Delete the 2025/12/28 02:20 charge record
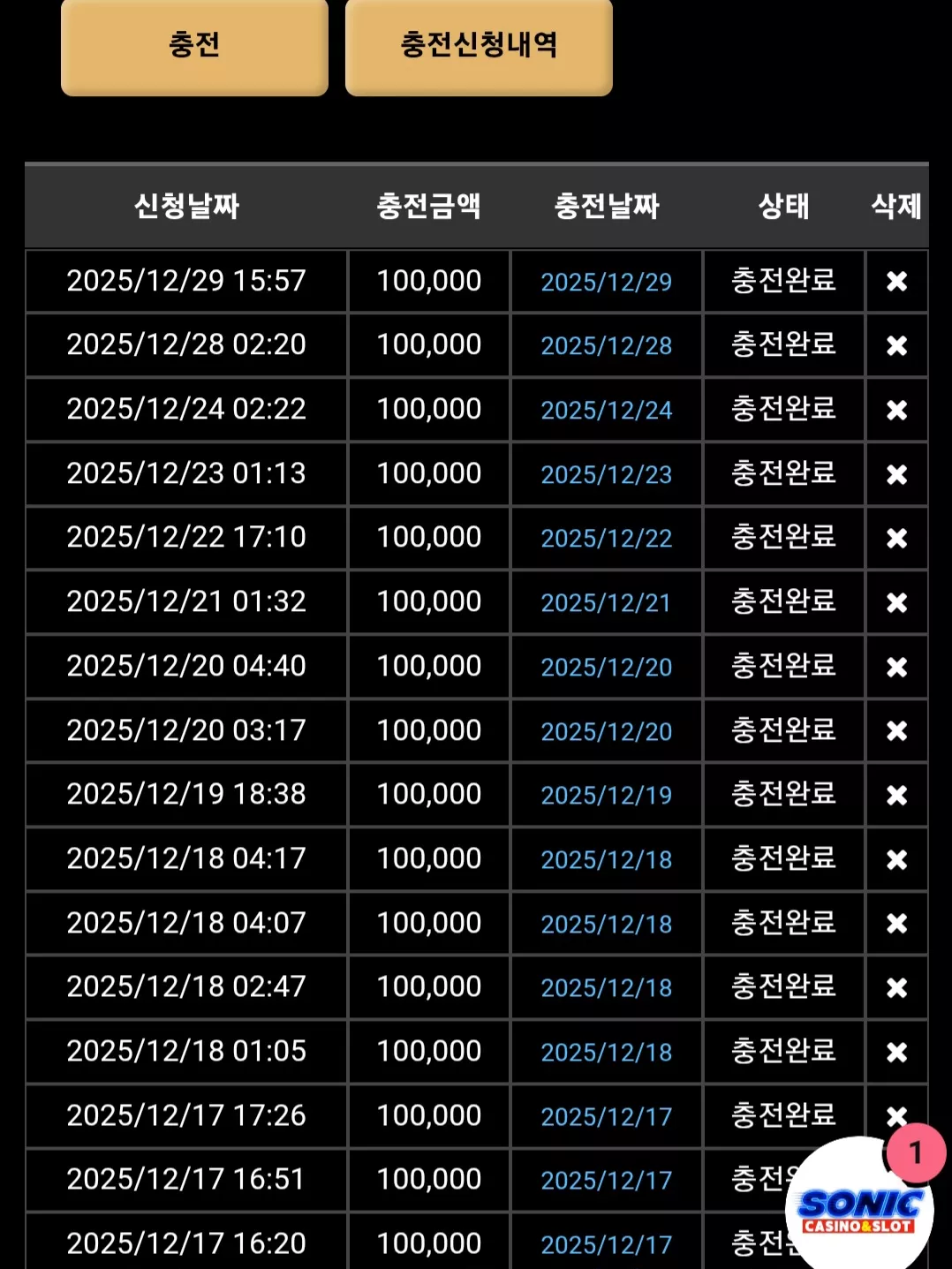The width and height of the screenshot is (952, 1269). pos(896,345)
